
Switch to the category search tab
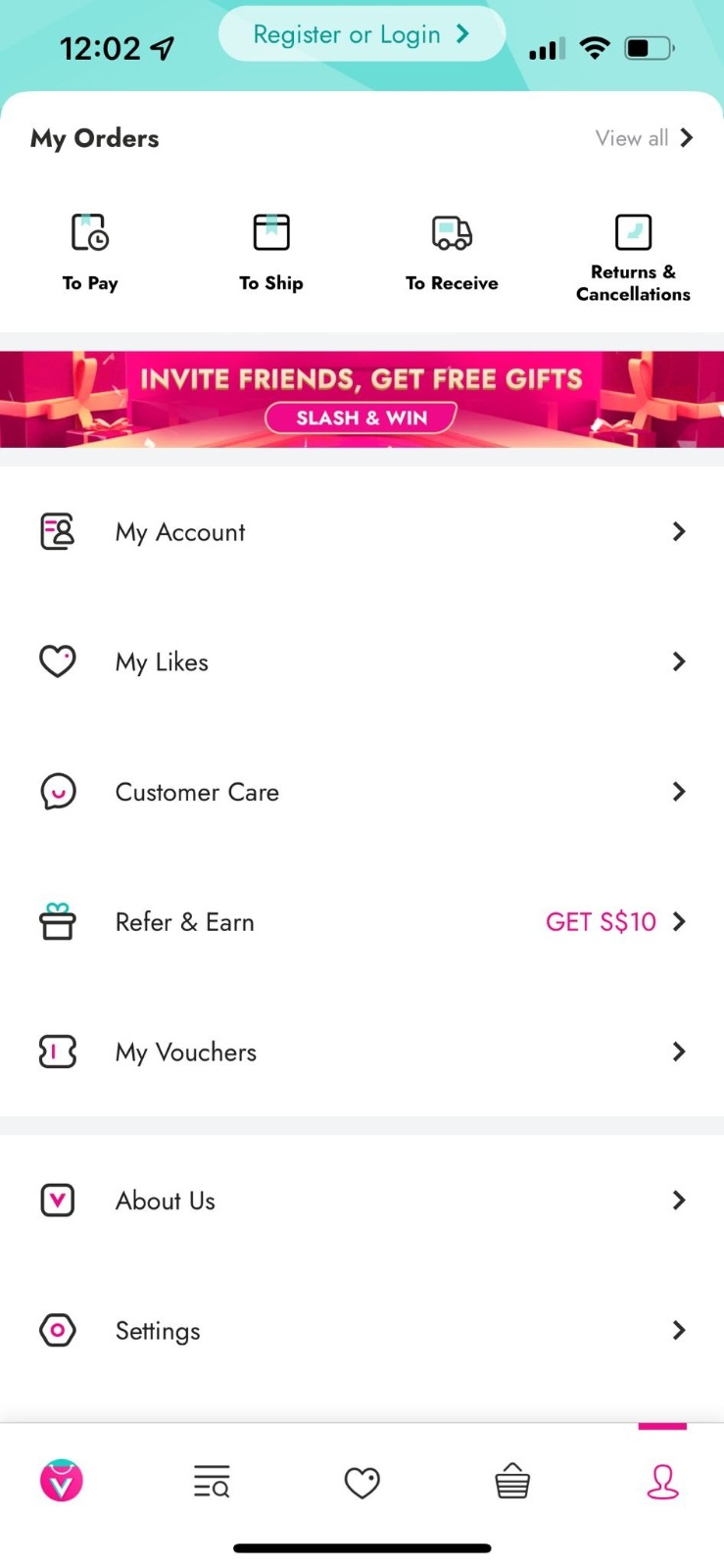pyautogui.click(x=212, y=1481)
